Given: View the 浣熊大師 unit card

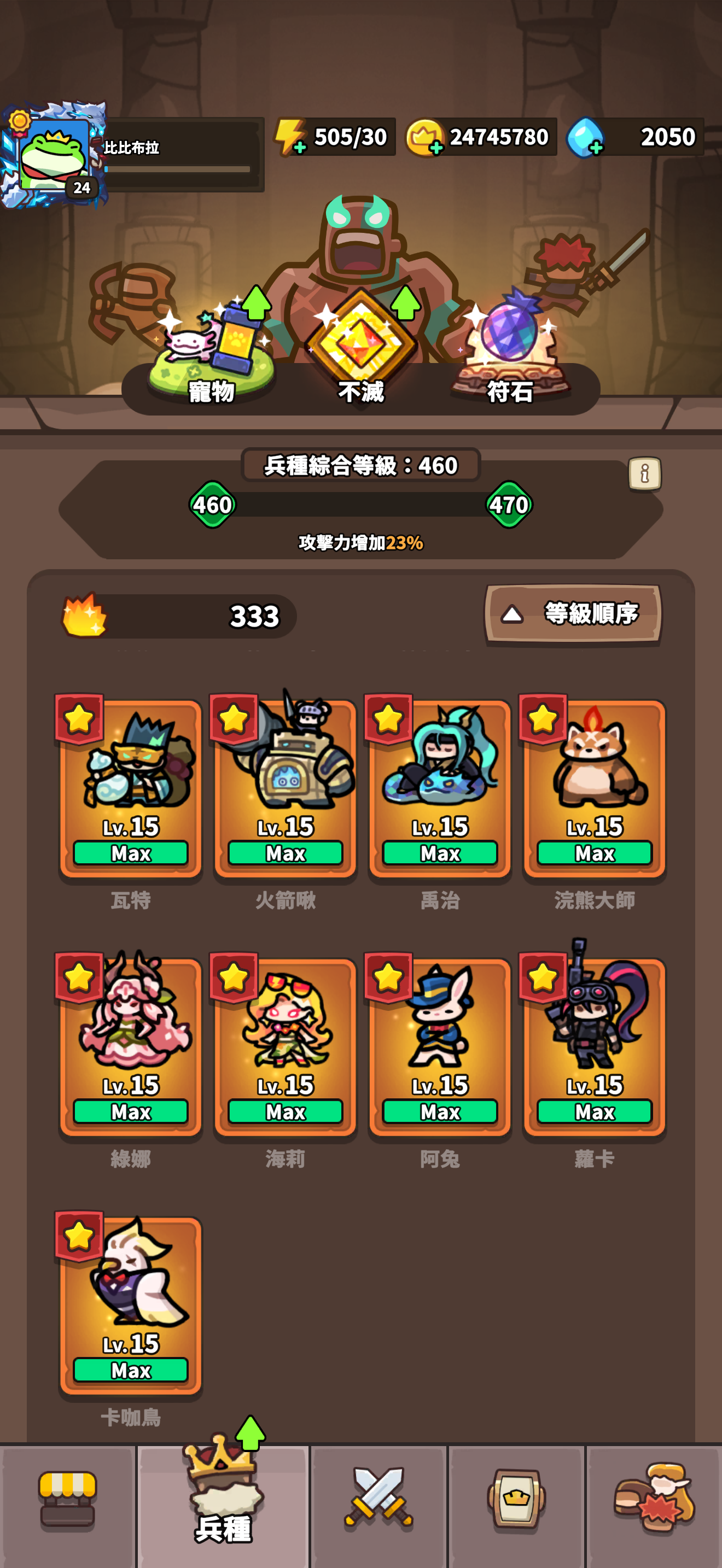Looking at the screenshot, I should click(594, 788).
